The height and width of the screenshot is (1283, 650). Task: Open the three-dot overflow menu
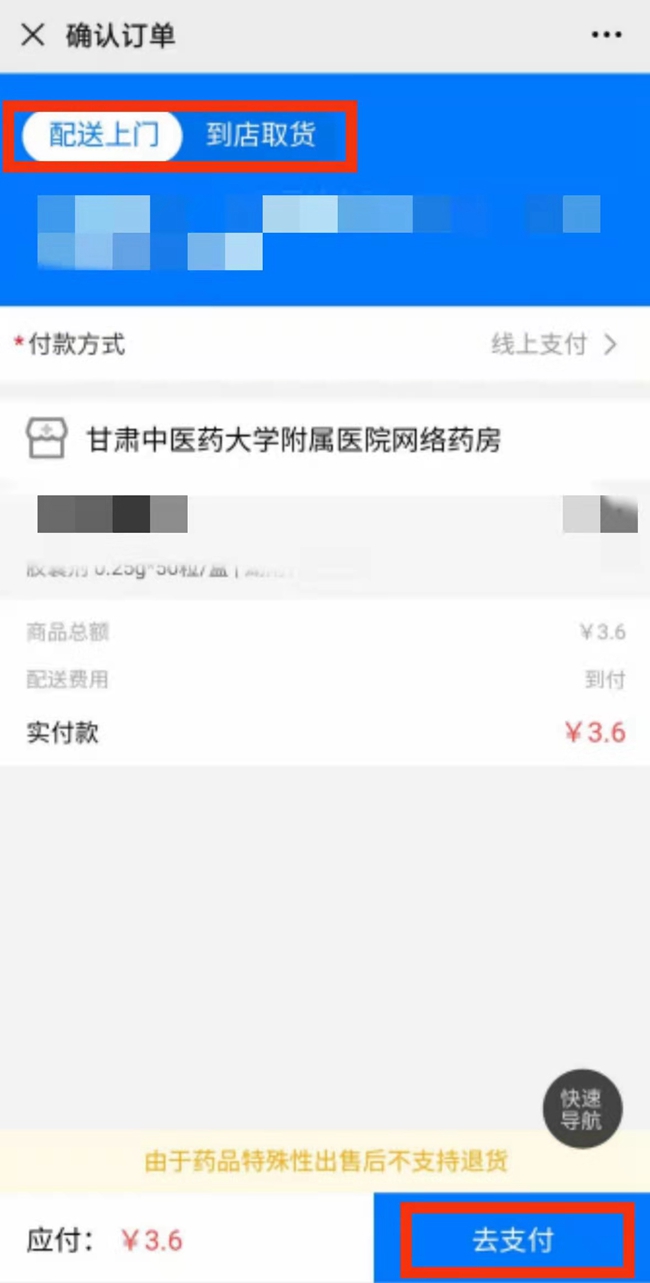tap(606, 36)
